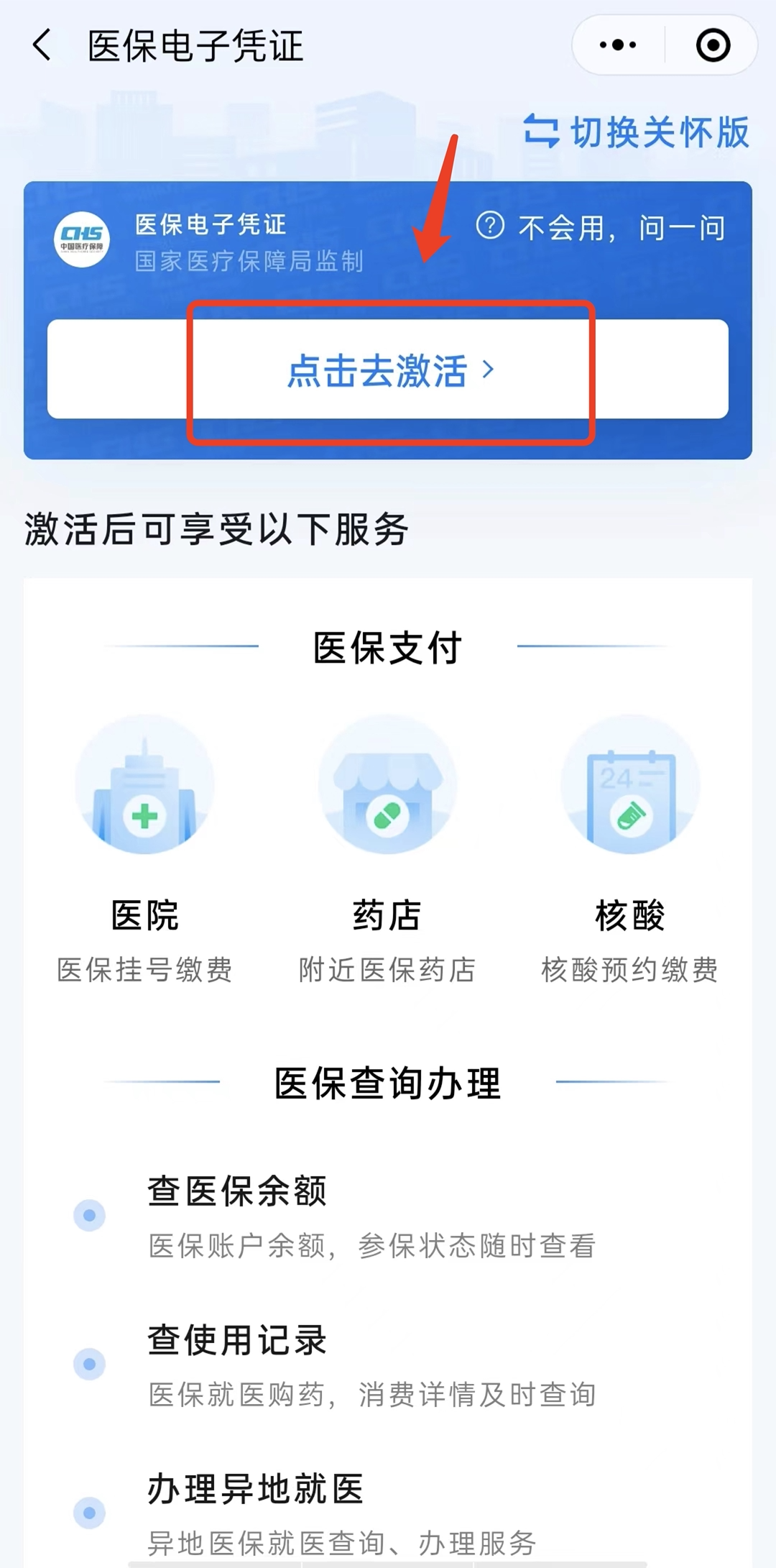Screen dimensions: 776x1568
Task: Open 药店 附近医保药店 service
Action: click(387, 848)
